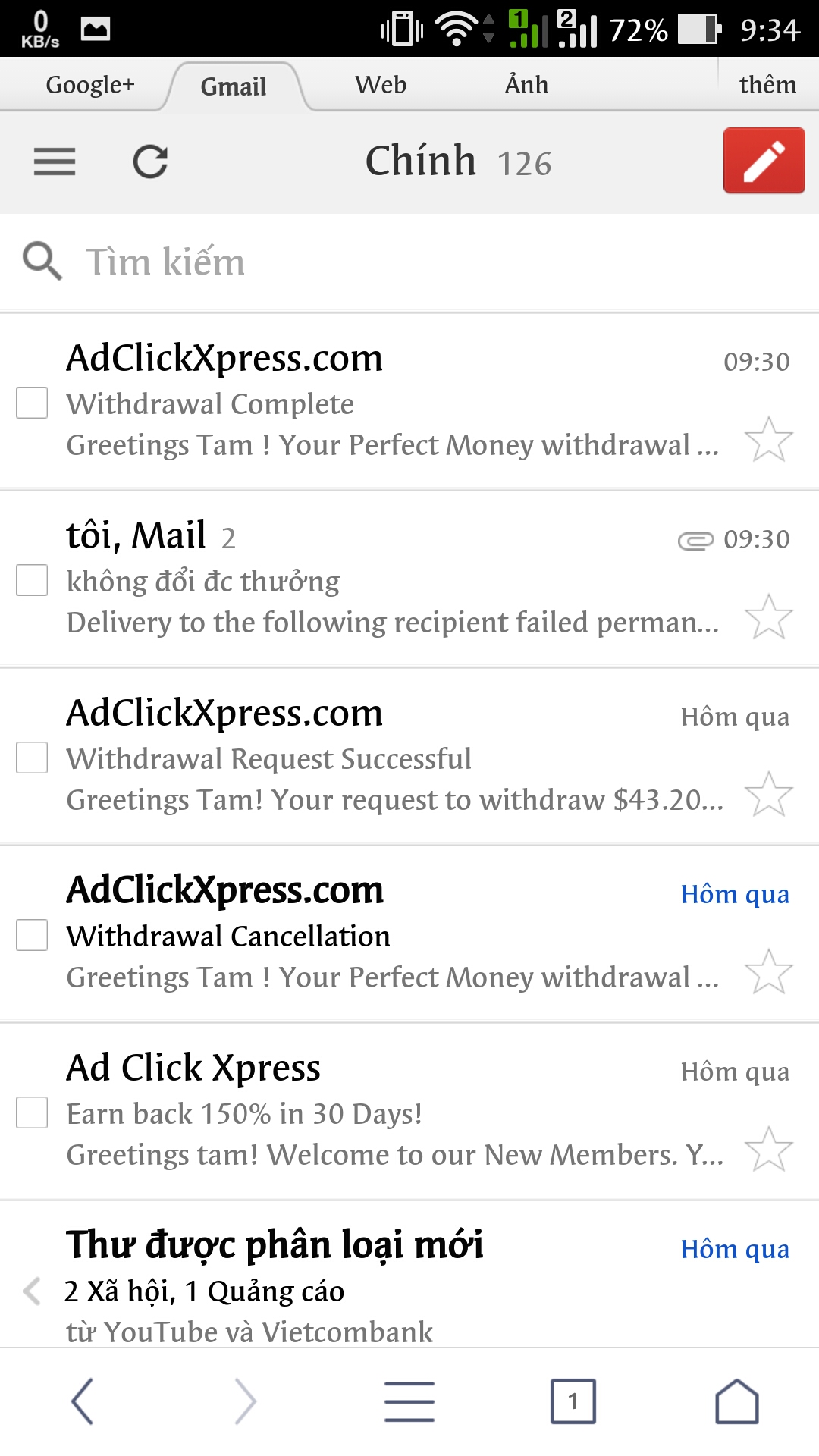Image resolution: width=819 pixels, height=1456 pixels.
Task: Tap the Tìm kiếm search field
Action: pos(409,262)
